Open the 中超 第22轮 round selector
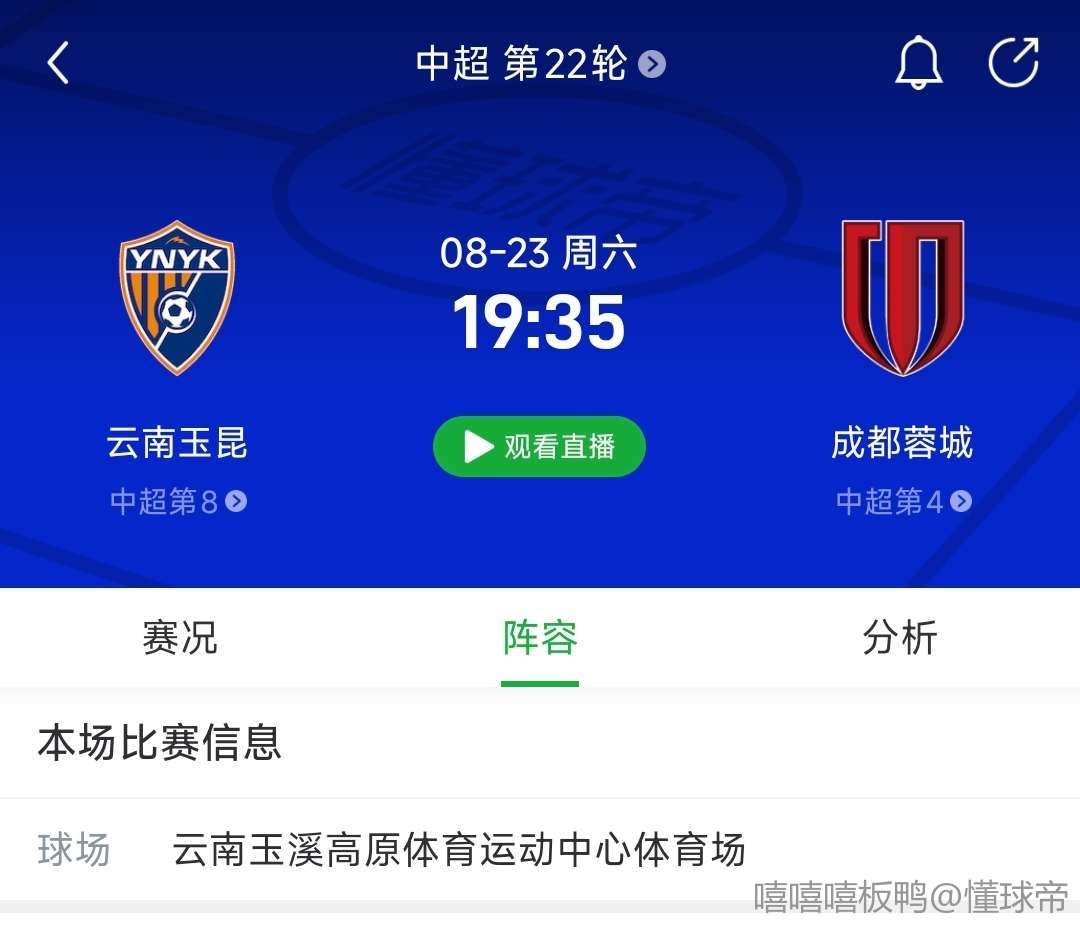Screen dimensions: 1080x928 [x=540, y=64]
